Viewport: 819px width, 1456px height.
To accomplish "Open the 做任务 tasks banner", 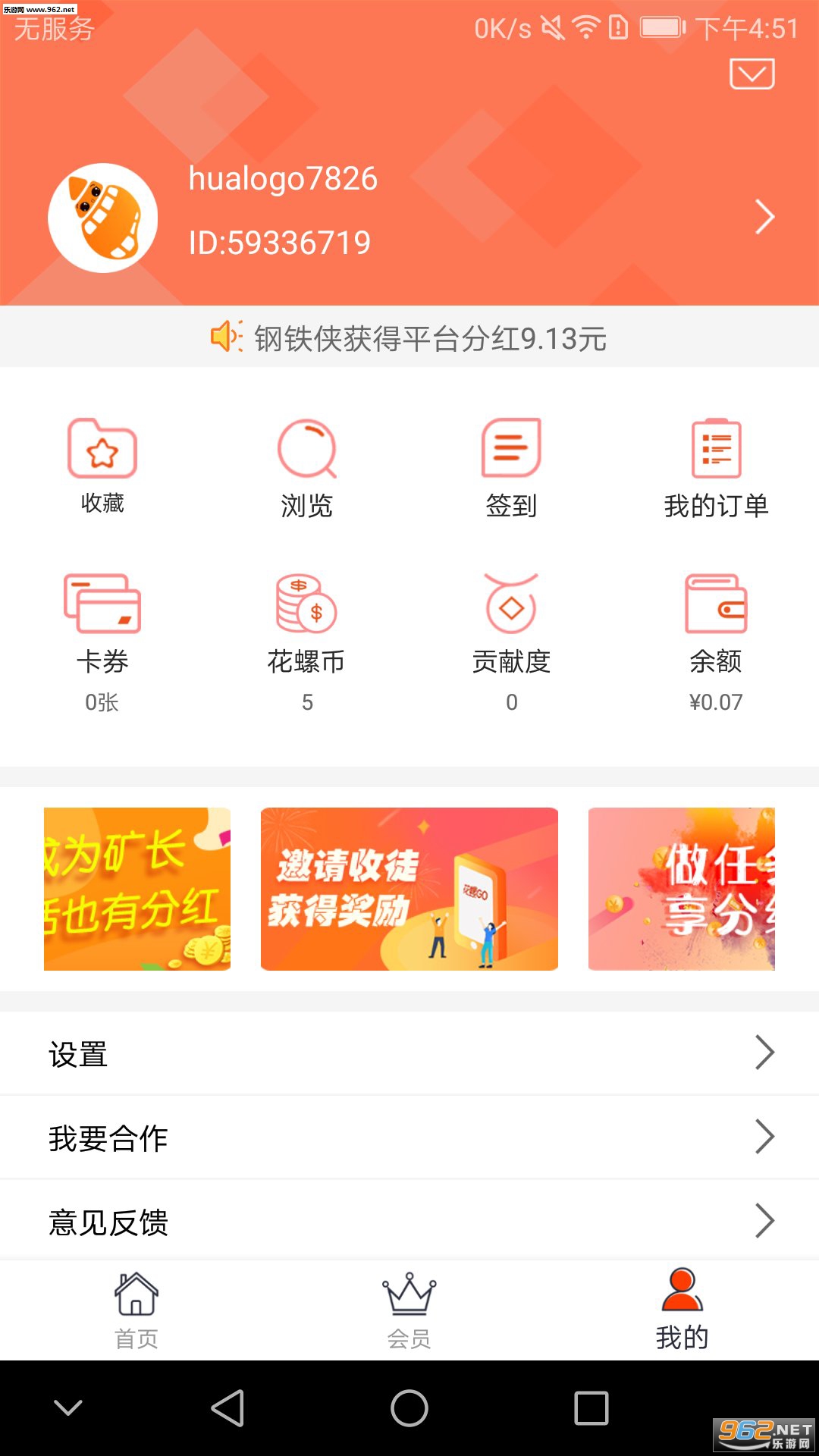I will point(681,889).
